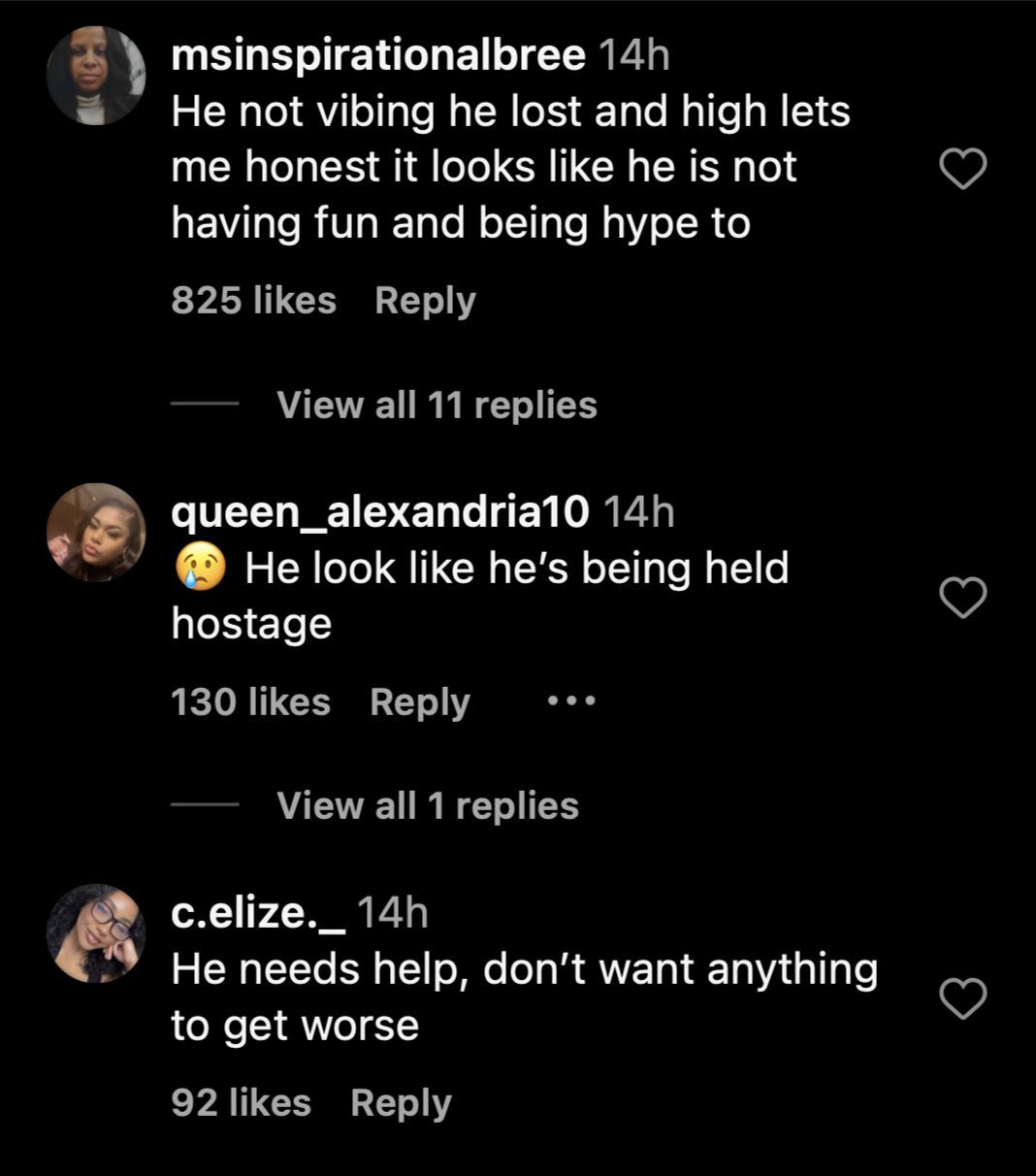Like c.elize._'s comment

(x=963, y=998)
